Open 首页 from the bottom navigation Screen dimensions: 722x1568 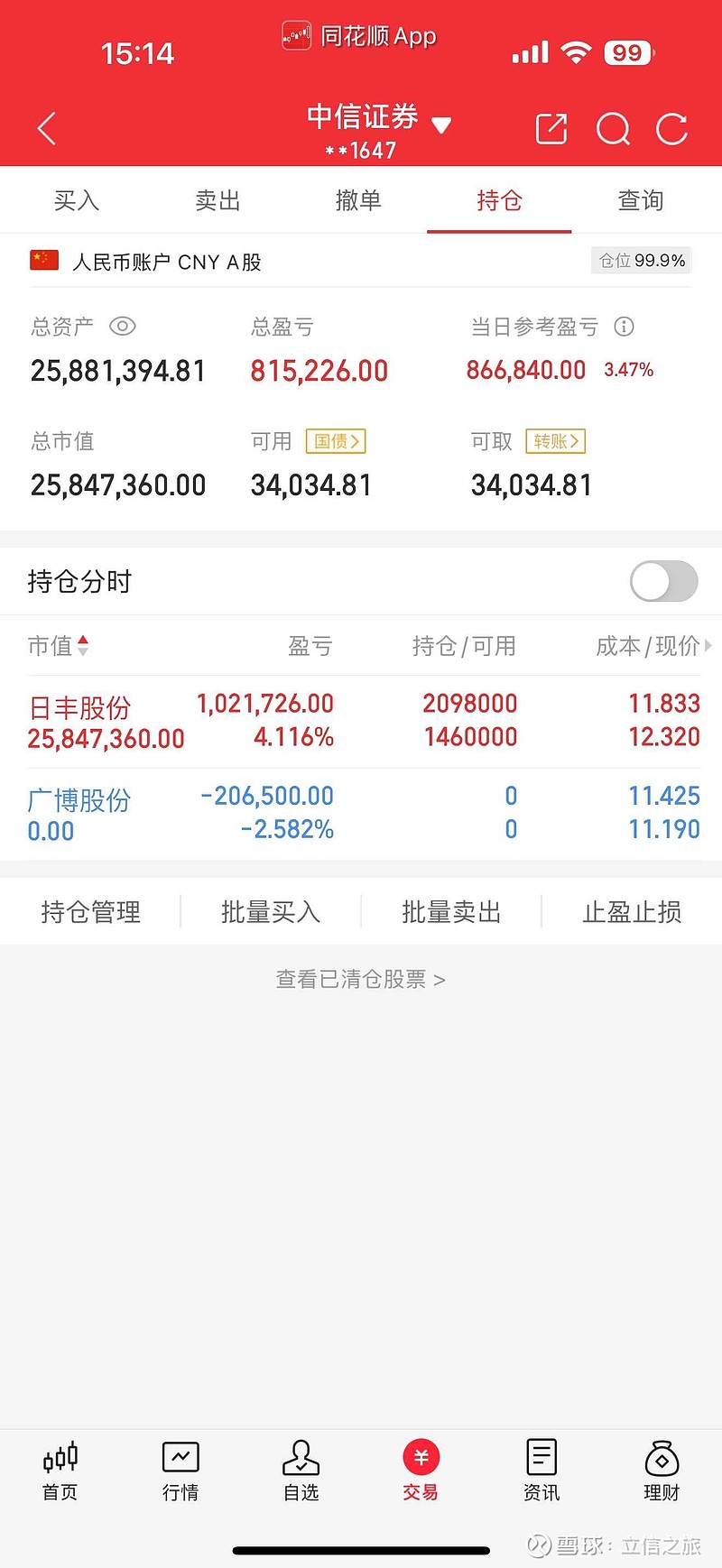(59, 1471)
